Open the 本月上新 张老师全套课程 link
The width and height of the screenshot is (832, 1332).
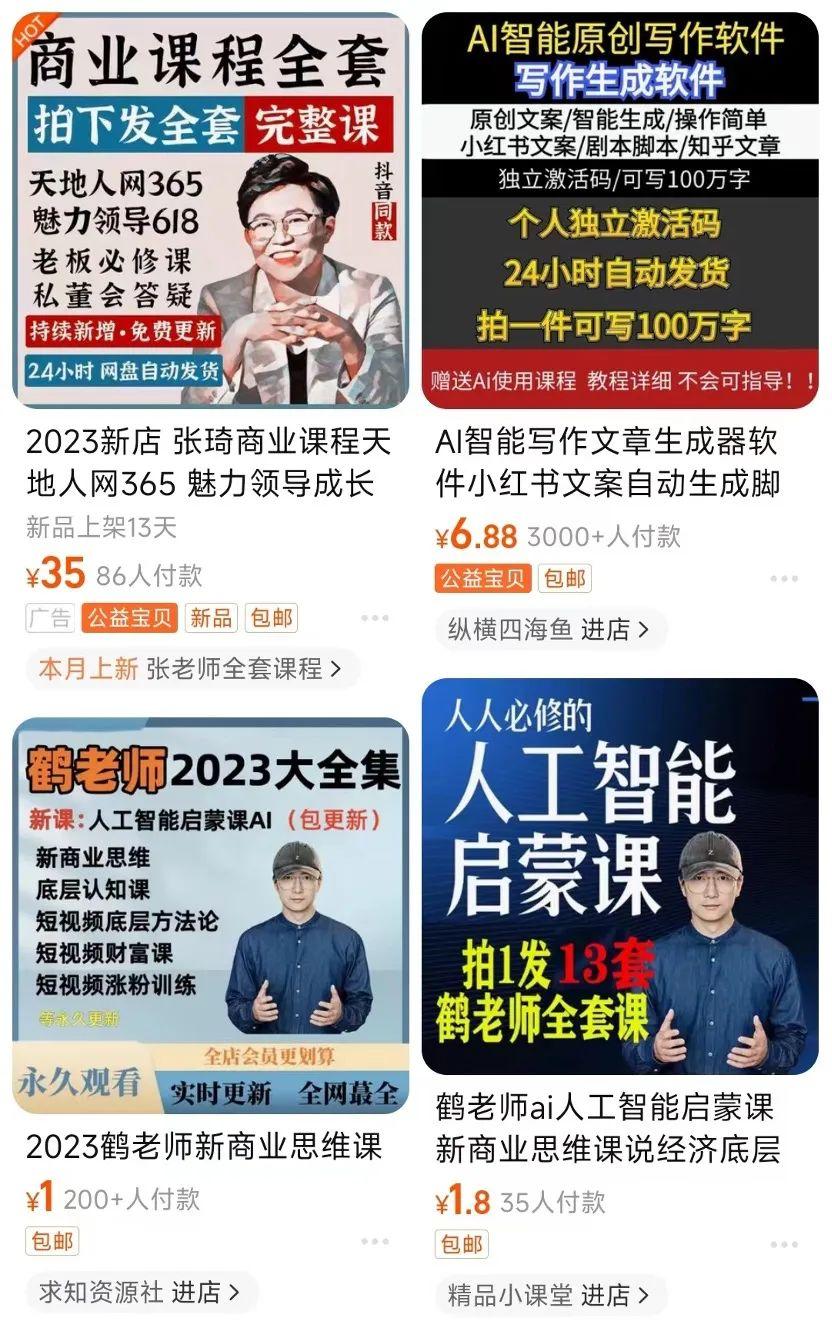tap(191, 668)
